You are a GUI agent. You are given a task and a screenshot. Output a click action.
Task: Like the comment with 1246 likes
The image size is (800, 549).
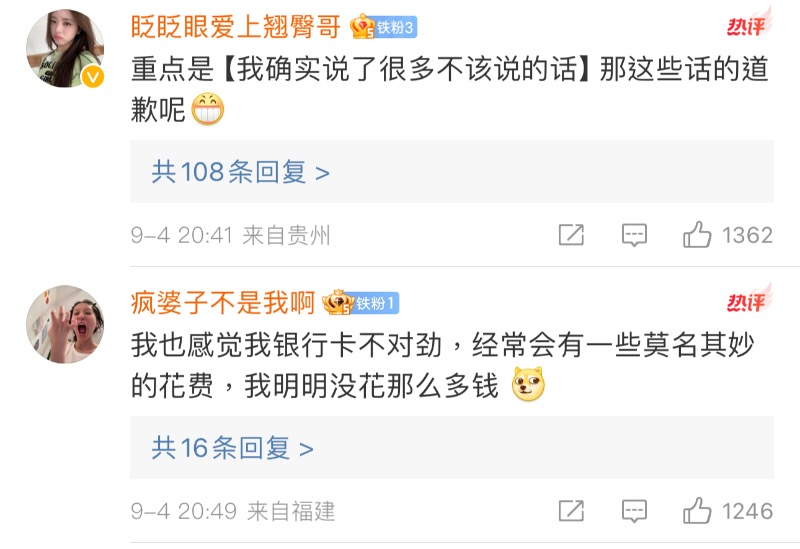point(697,511)
